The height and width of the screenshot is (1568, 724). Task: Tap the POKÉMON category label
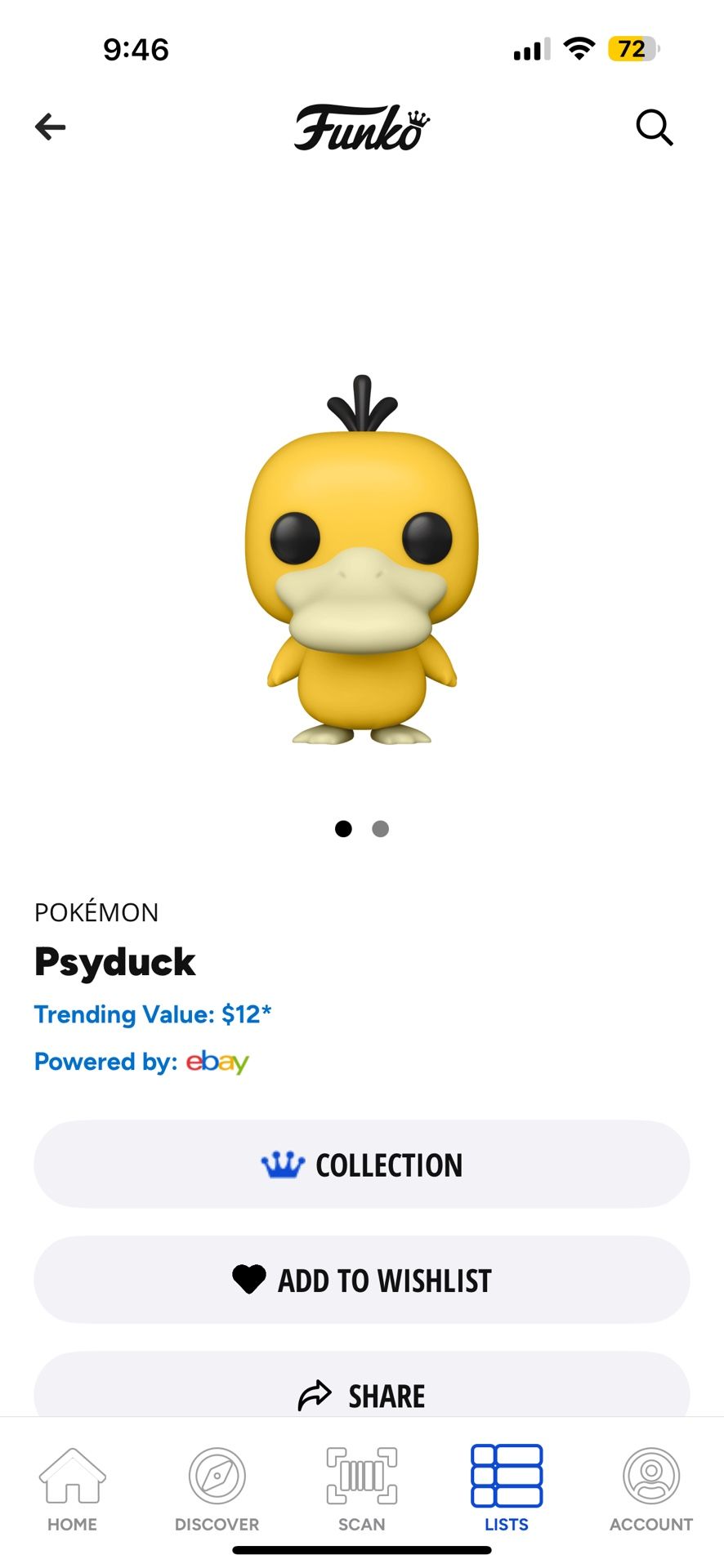(96, 912)
